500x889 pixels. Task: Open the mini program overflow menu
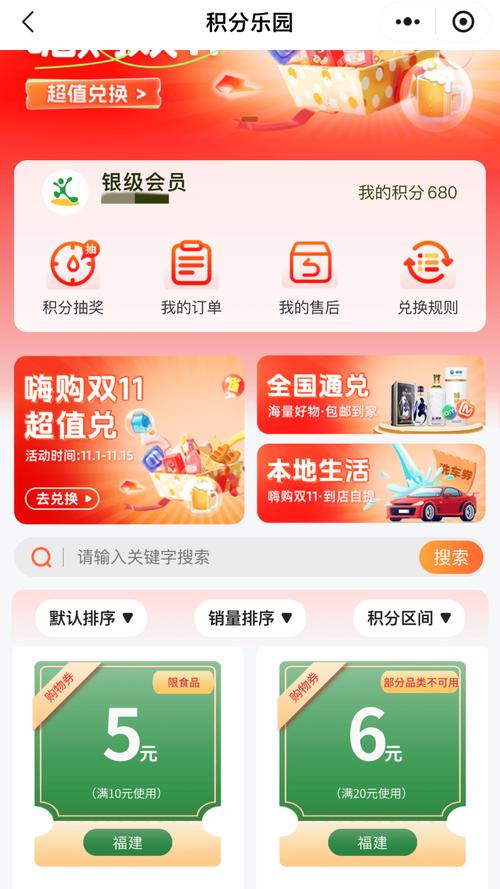pos(408,23)
